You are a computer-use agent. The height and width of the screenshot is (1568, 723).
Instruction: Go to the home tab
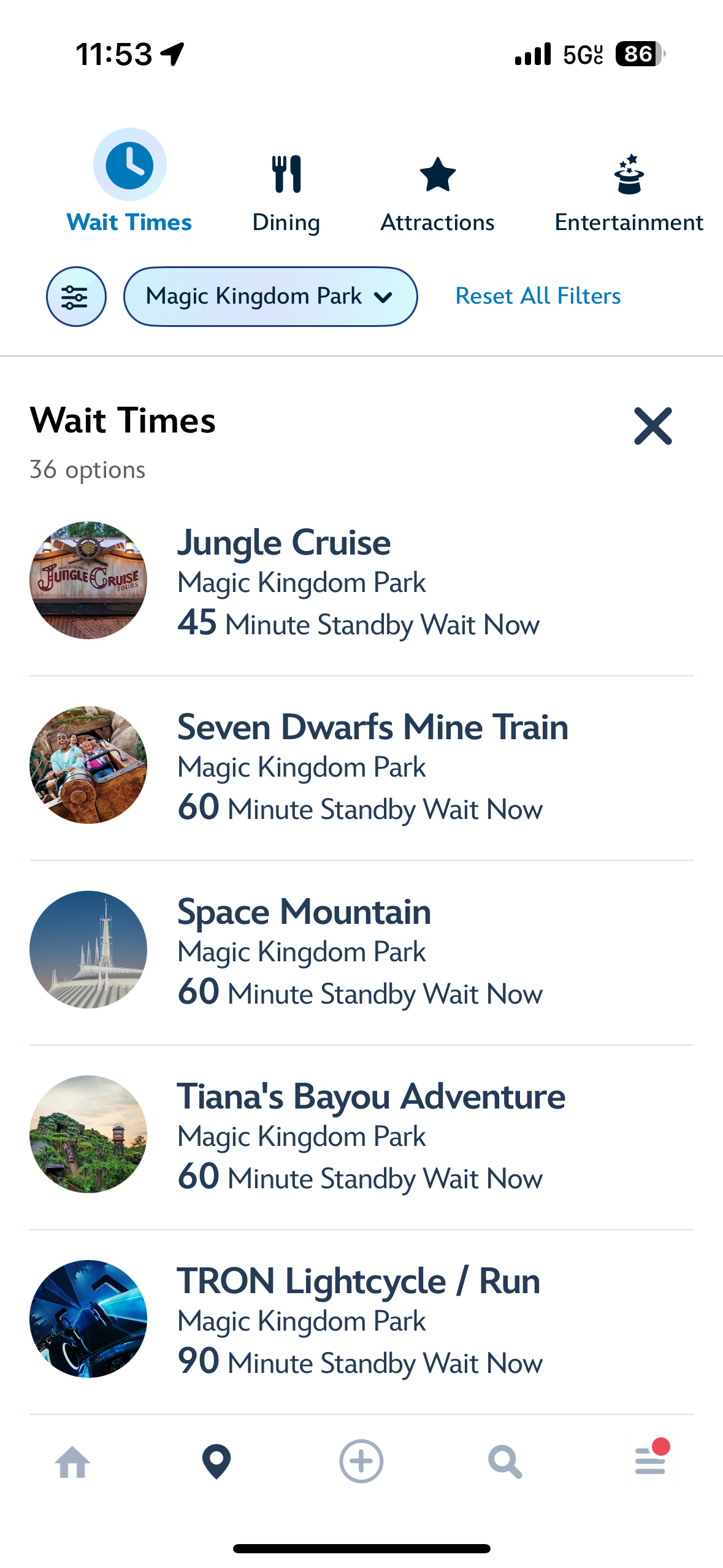tap(72, 1462)
